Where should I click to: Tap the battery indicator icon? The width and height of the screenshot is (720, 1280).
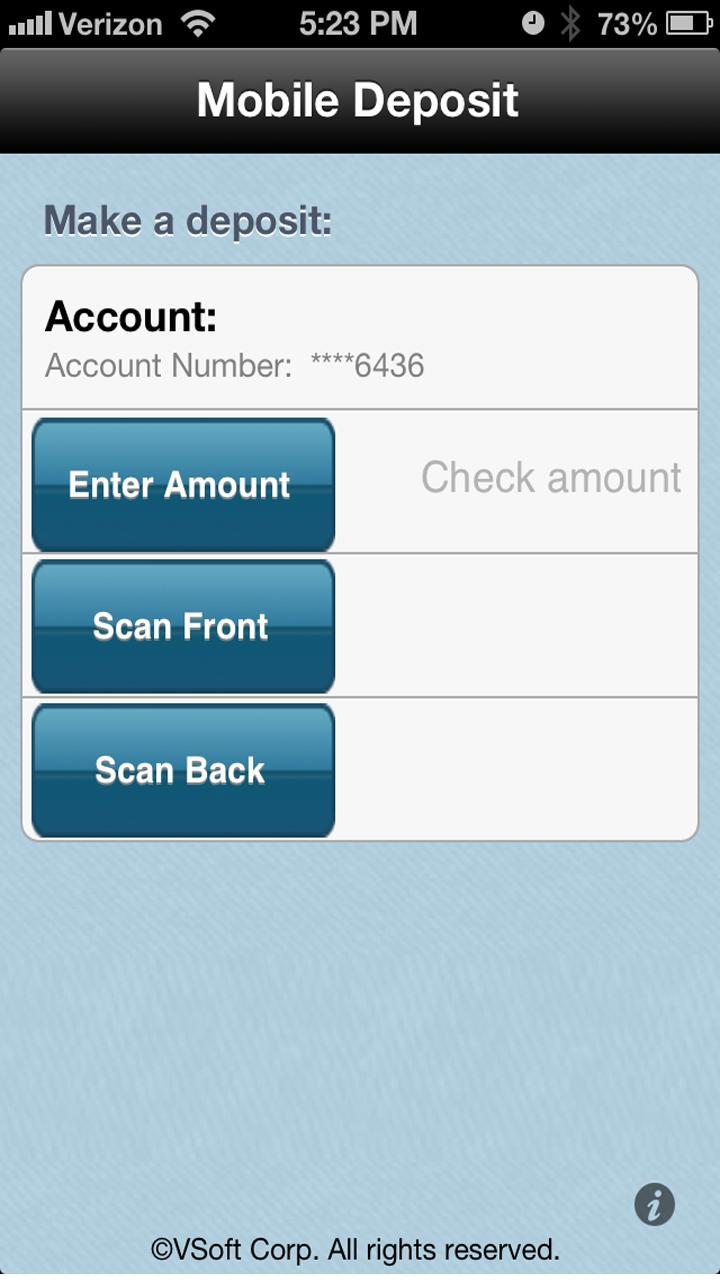coord(689,24)
